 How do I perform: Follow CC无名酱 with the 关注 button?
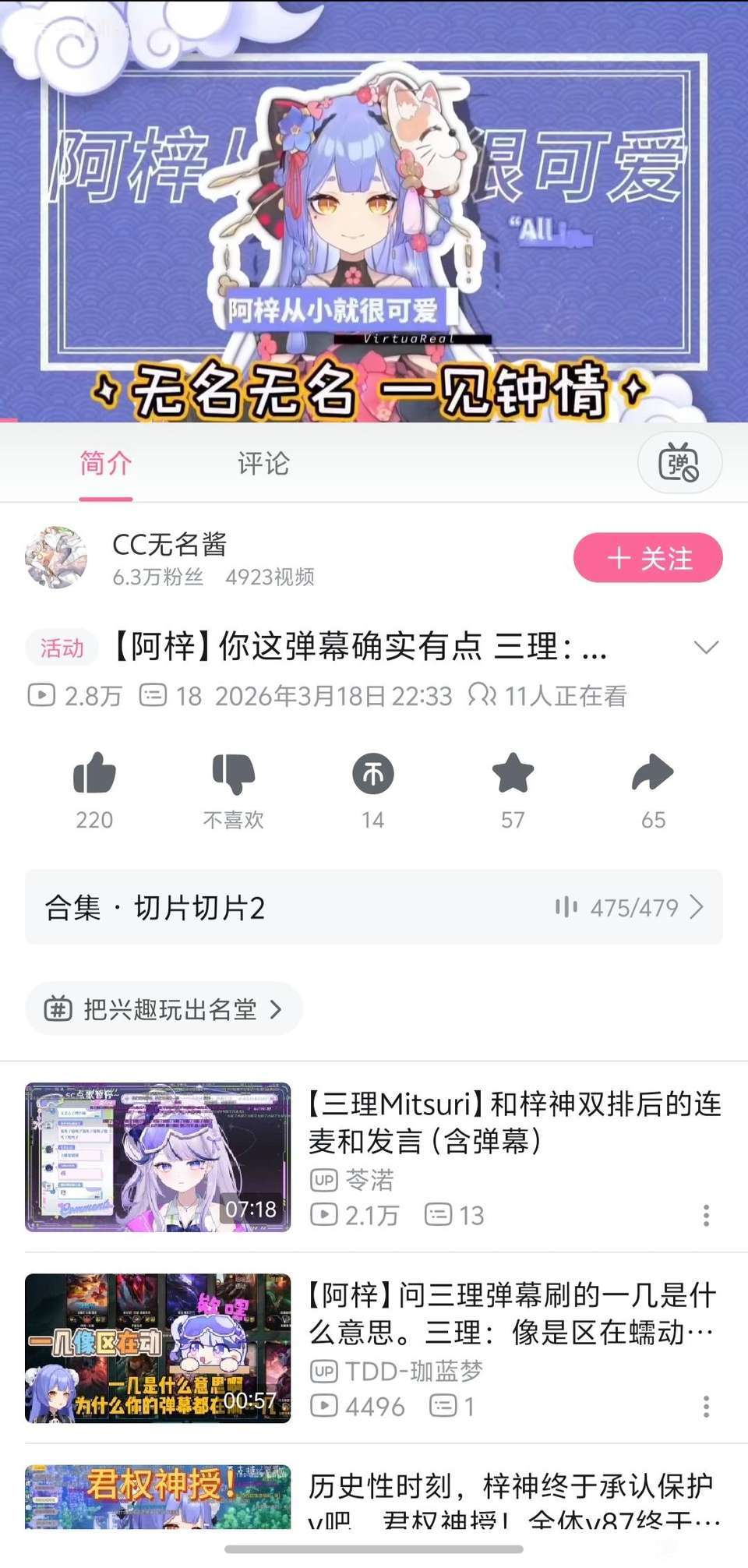[648, 558]
